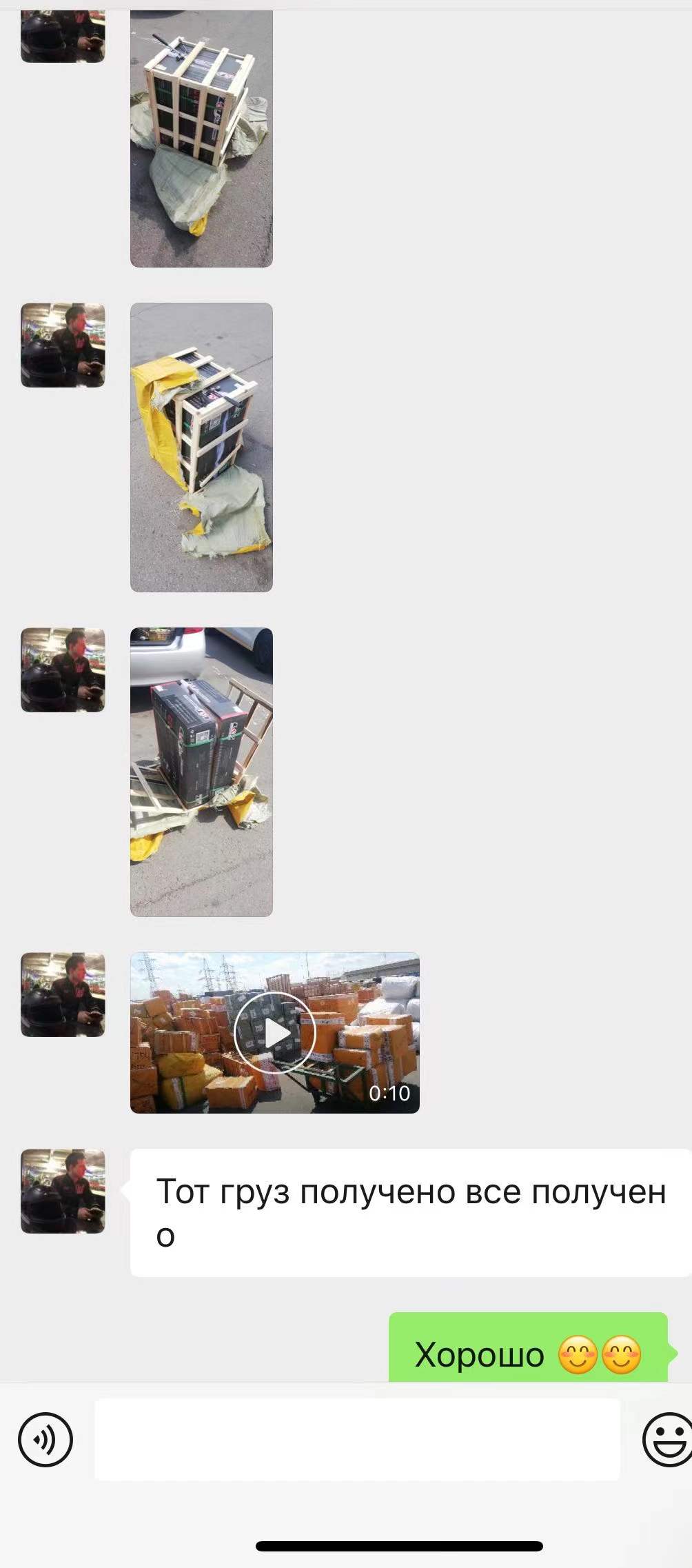The image size is (692, 1568).
Task: Open sender's avatar beside the video message
Action: point(63,994)
